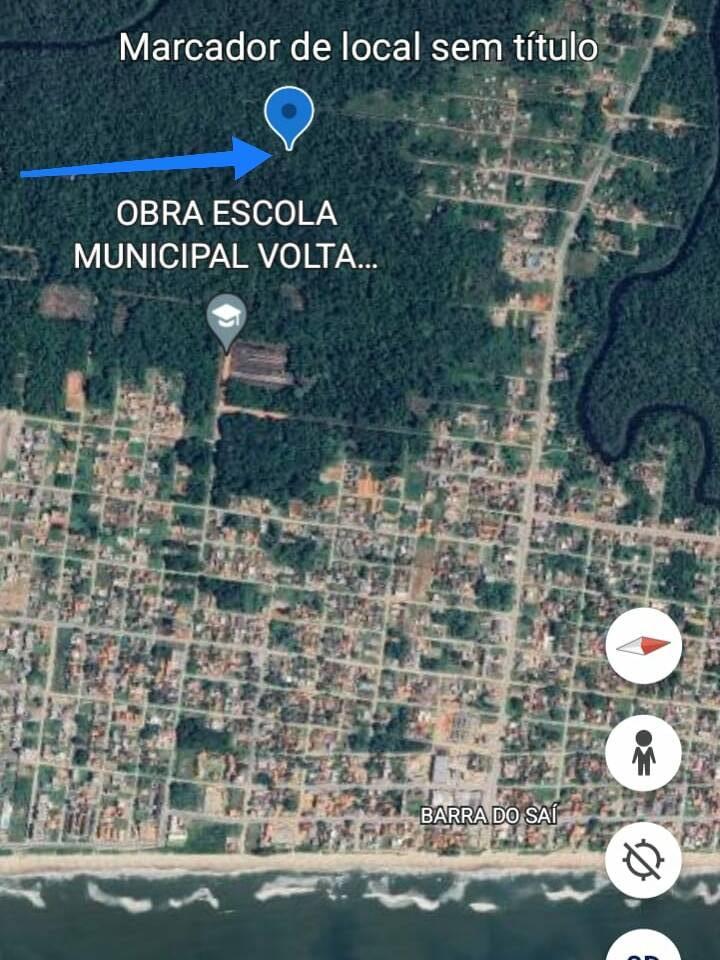The width and height of the screenshot is (720, 960).
Task: Select the BARRA DO SAÍ place label
Action: 492,815
